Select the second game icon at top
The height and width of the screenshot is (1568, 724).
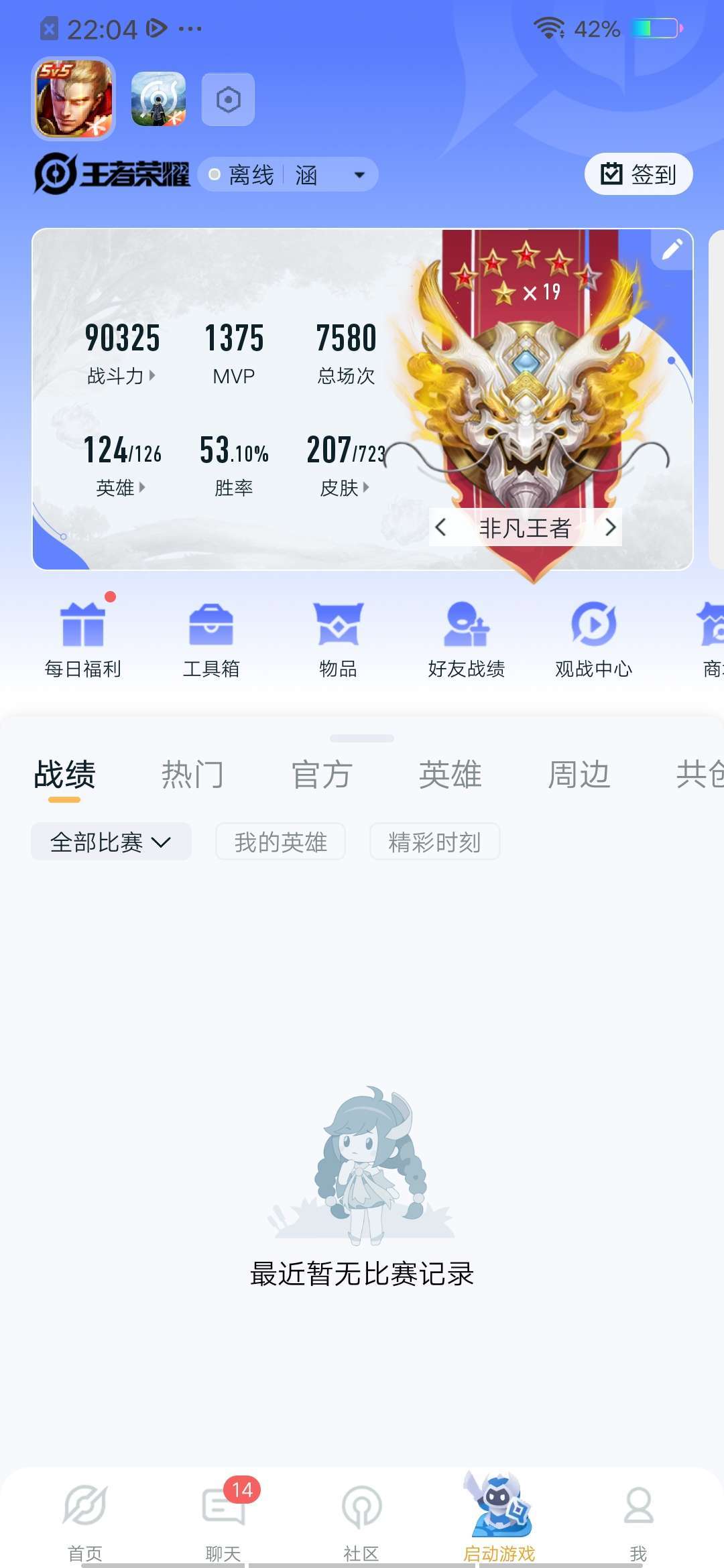click(x=158, y=99)
